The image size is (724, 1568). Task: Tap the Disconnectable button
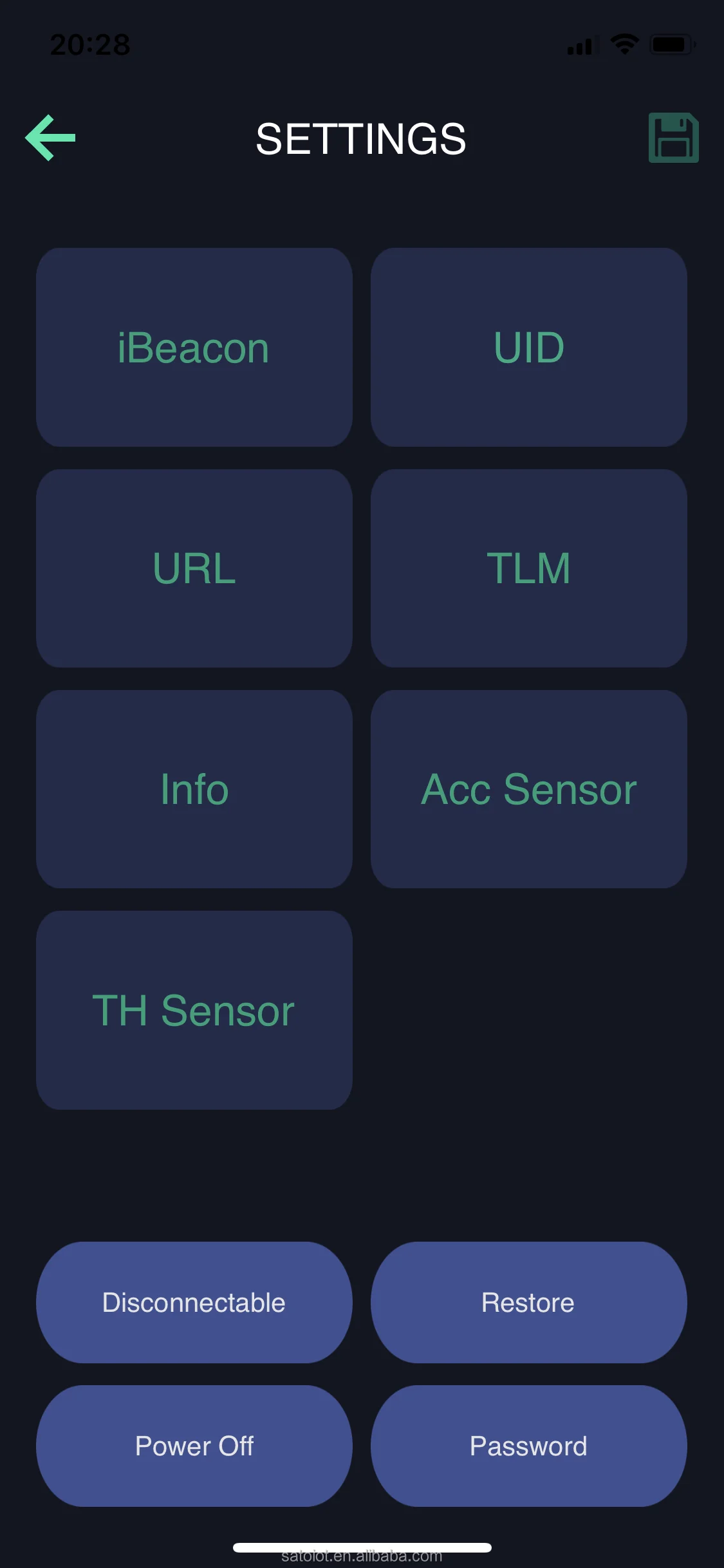[x=194, y=1302]
